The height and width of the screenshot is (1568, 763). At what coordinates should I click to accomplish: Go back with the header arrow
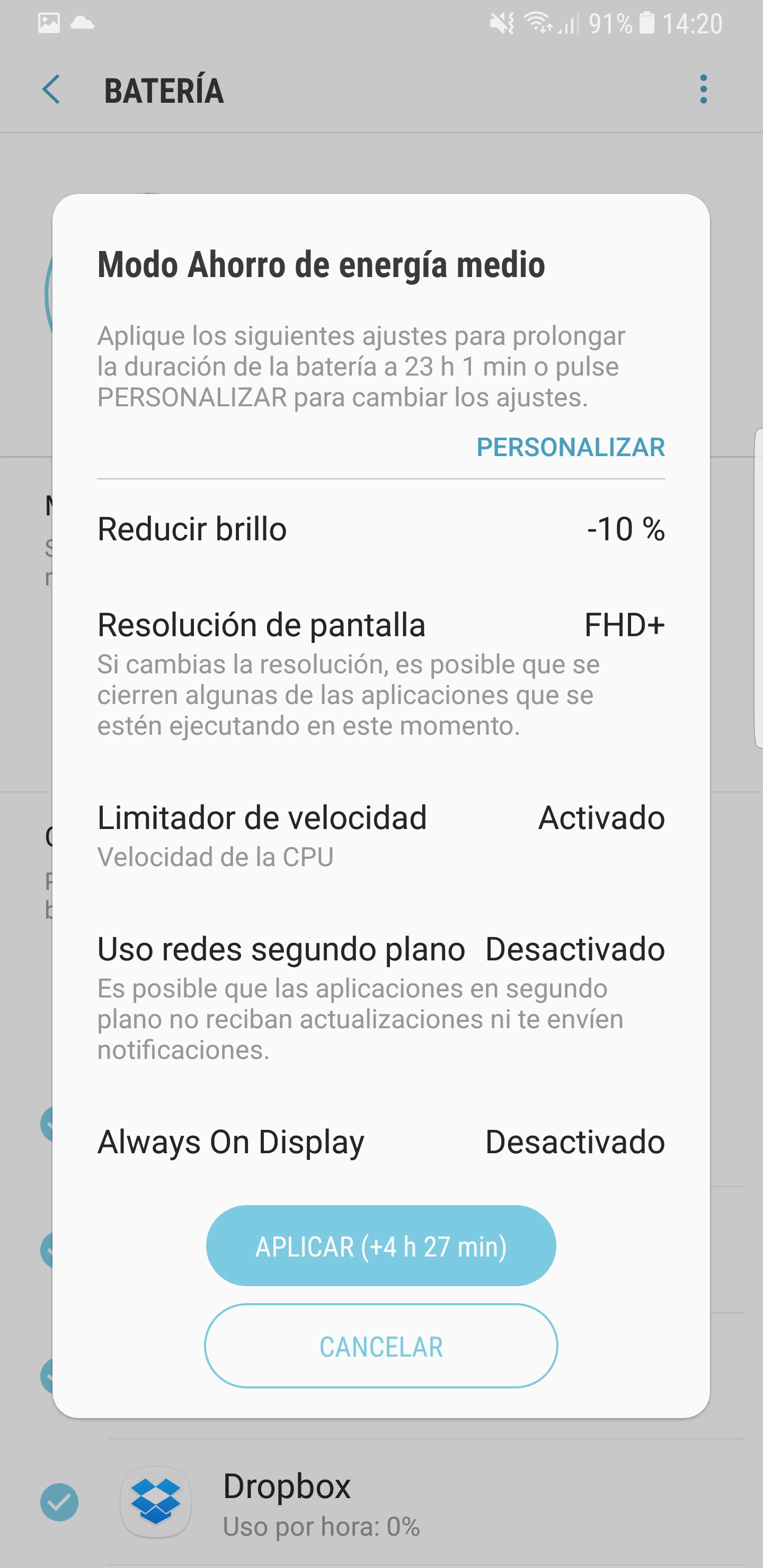click(52, 90)
